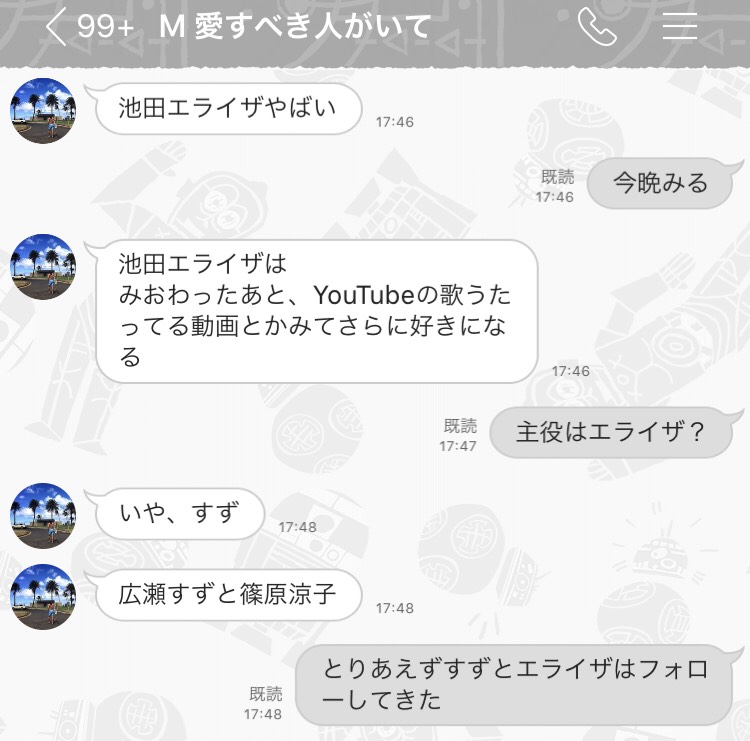Tap avatar beside the YouTube message
750x741 pixels.
tap(42, 266)
